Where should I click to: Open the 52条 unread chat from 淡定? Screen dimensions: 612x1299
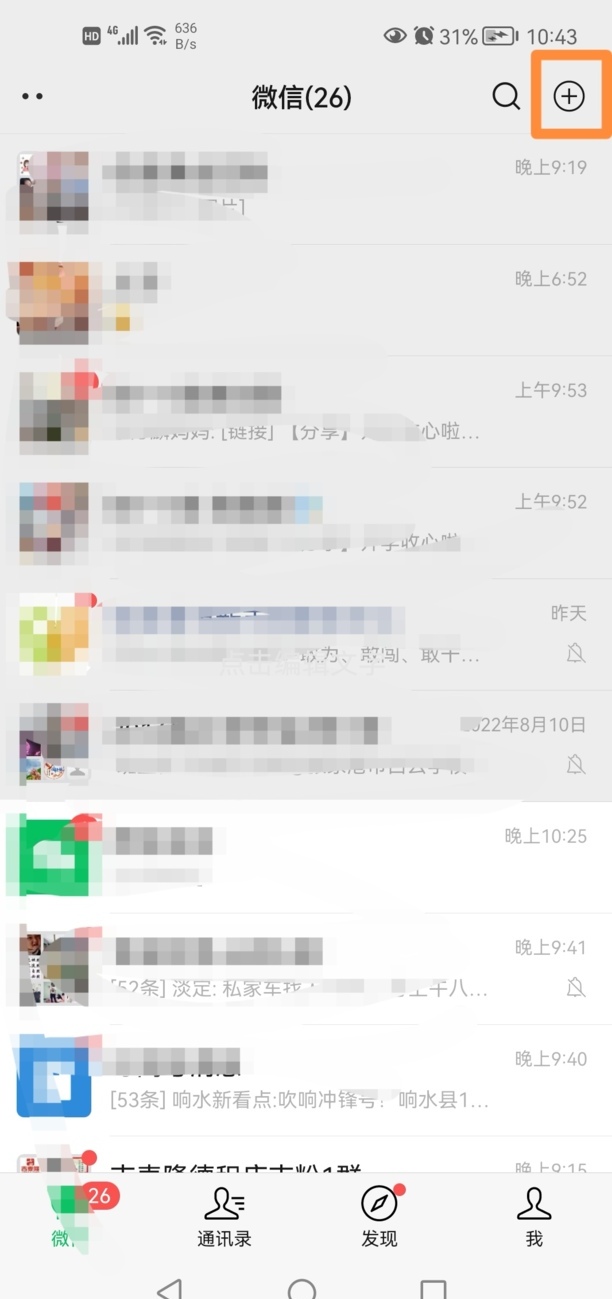point(306,969)
